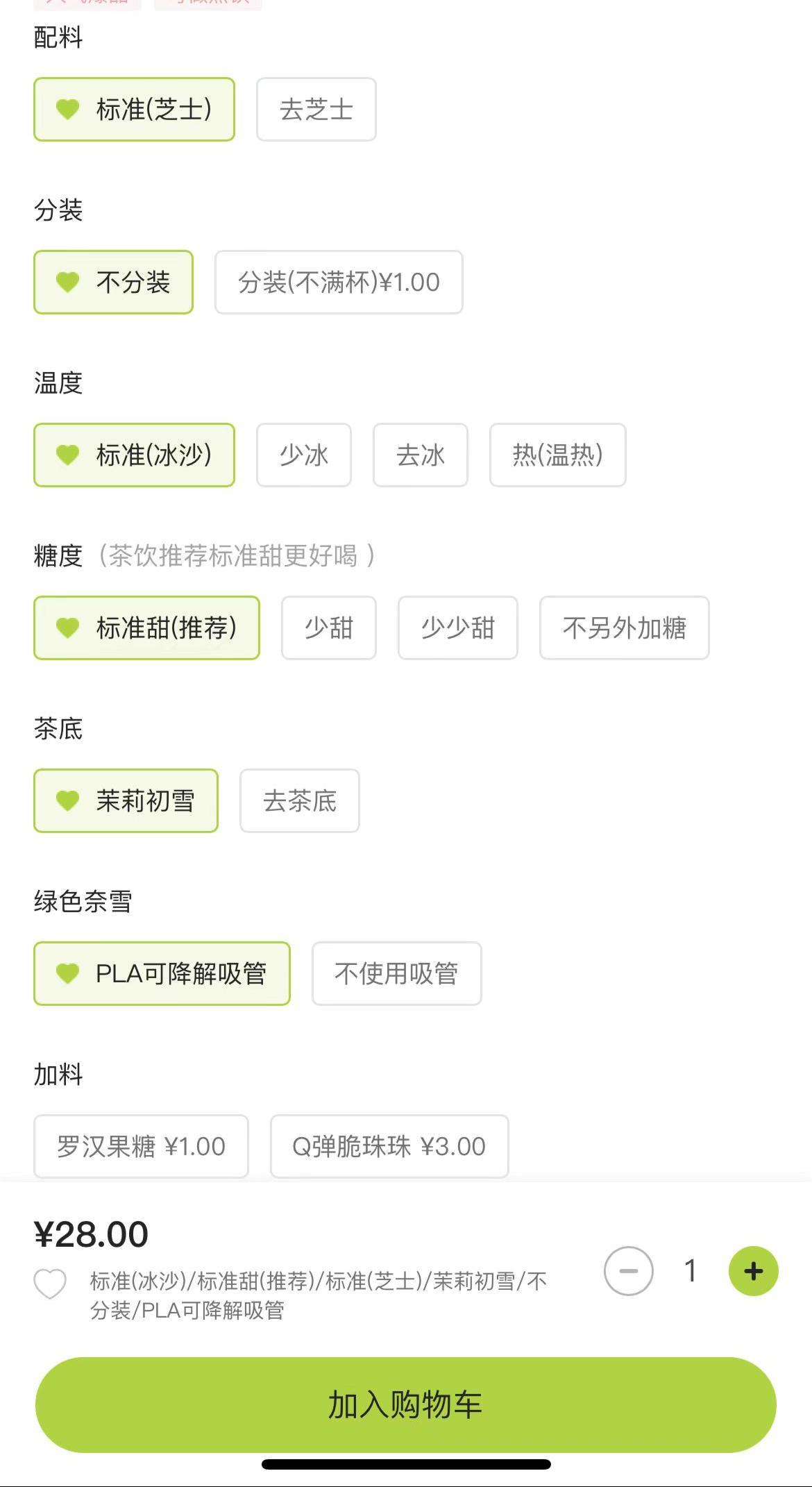This screenshot has height=1487, width=812.
Task: Select 不使用吸管 option
Action: pos(396,973)
